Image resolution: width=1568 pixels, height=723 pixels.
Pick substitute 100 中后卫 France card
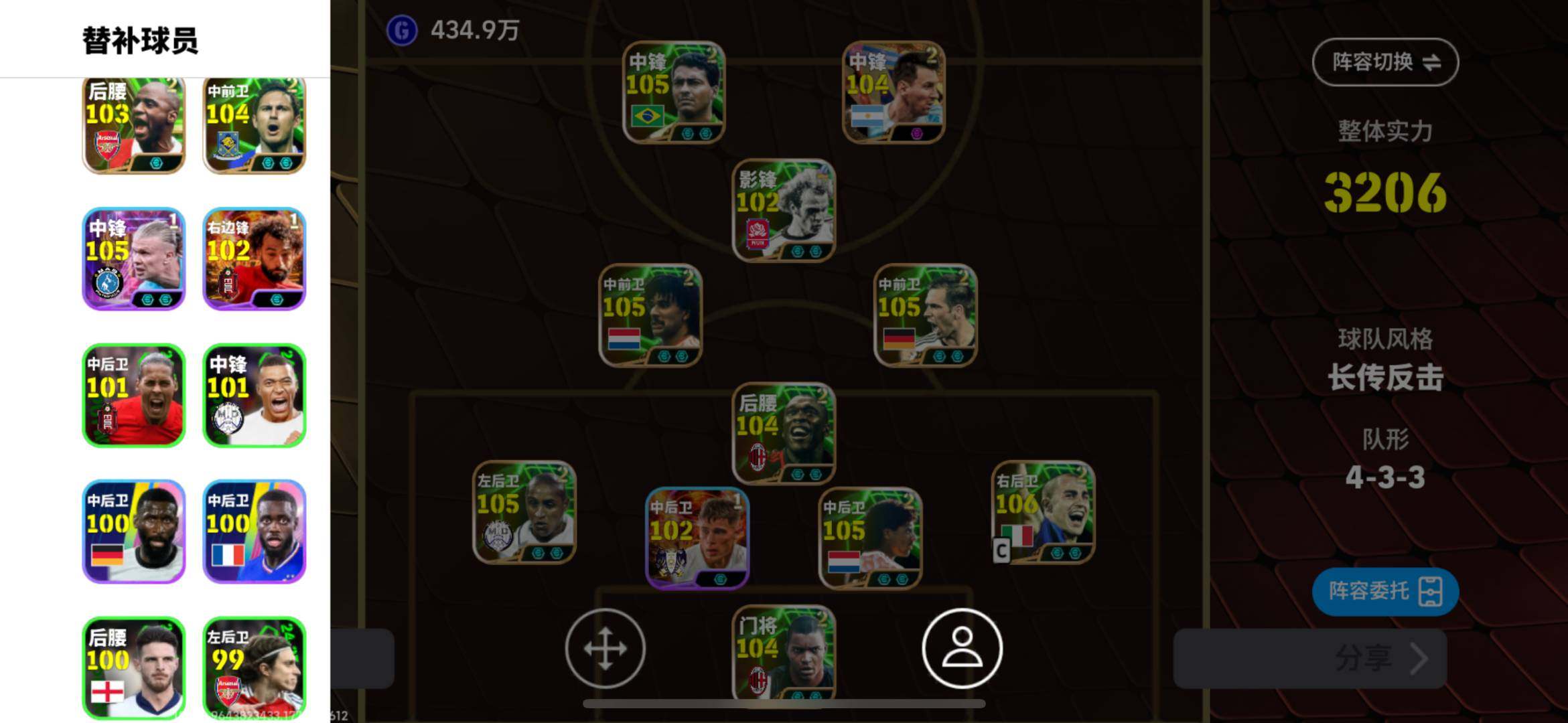tap(254, 532)
